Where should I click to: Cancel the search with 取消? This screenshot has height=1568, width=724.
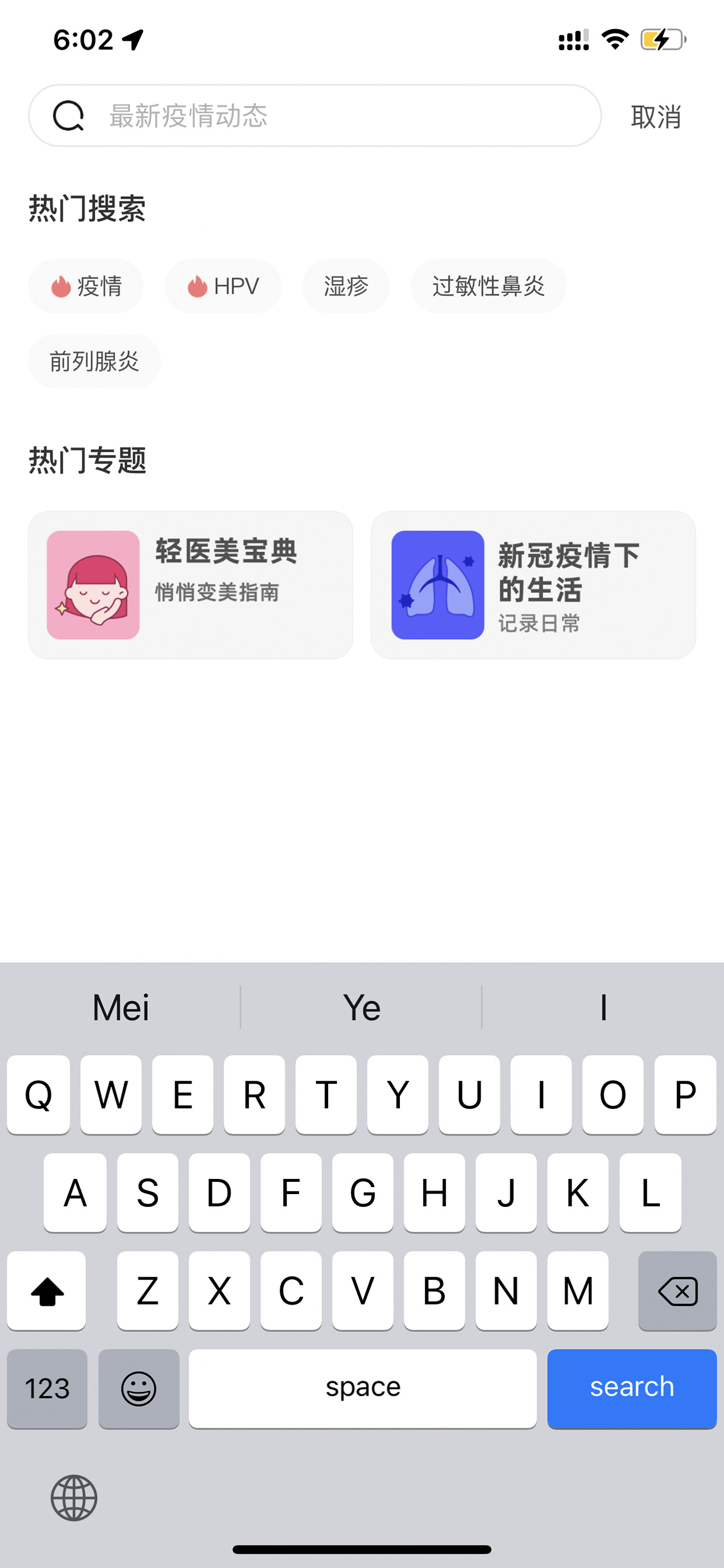(656, 116)
